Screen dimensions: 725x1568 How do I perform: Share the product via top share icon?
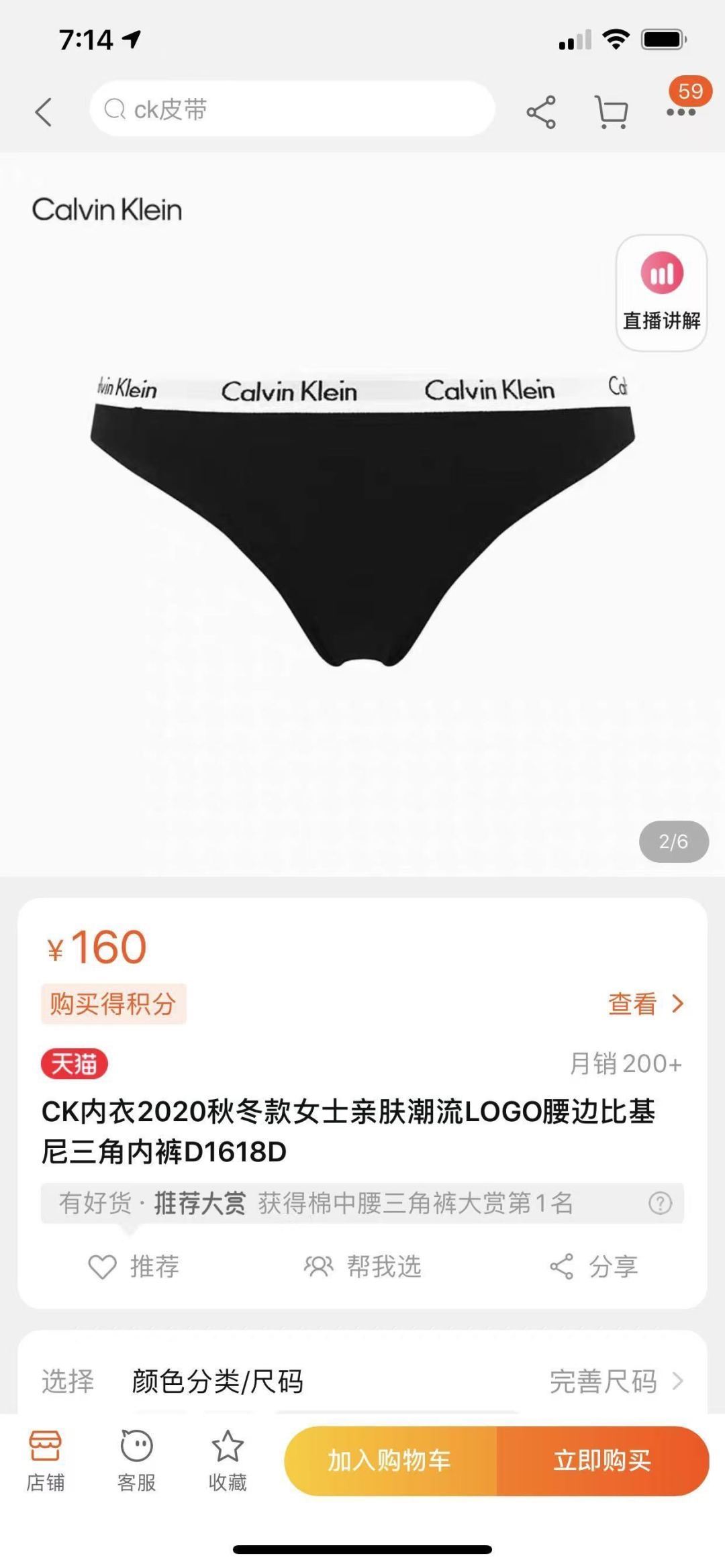pos(541,111)
